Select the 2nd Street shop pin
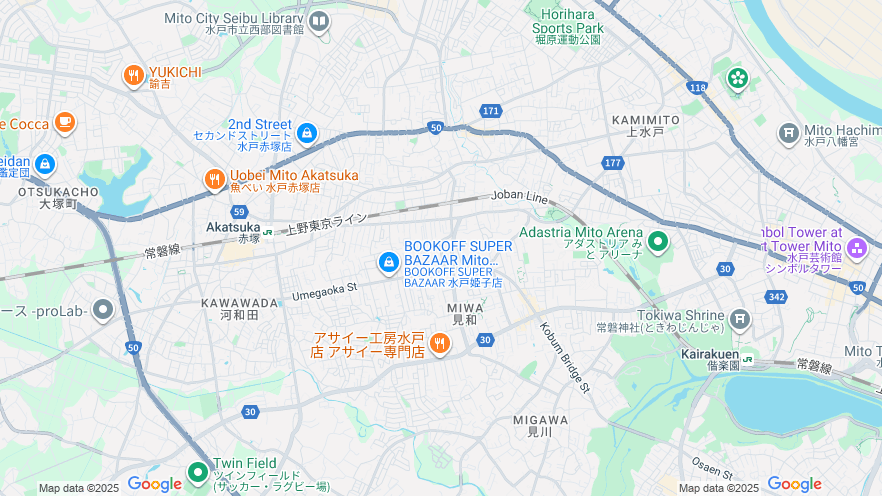Image resolution: width=882 pixels, height=496 pixels. (306, 132)
